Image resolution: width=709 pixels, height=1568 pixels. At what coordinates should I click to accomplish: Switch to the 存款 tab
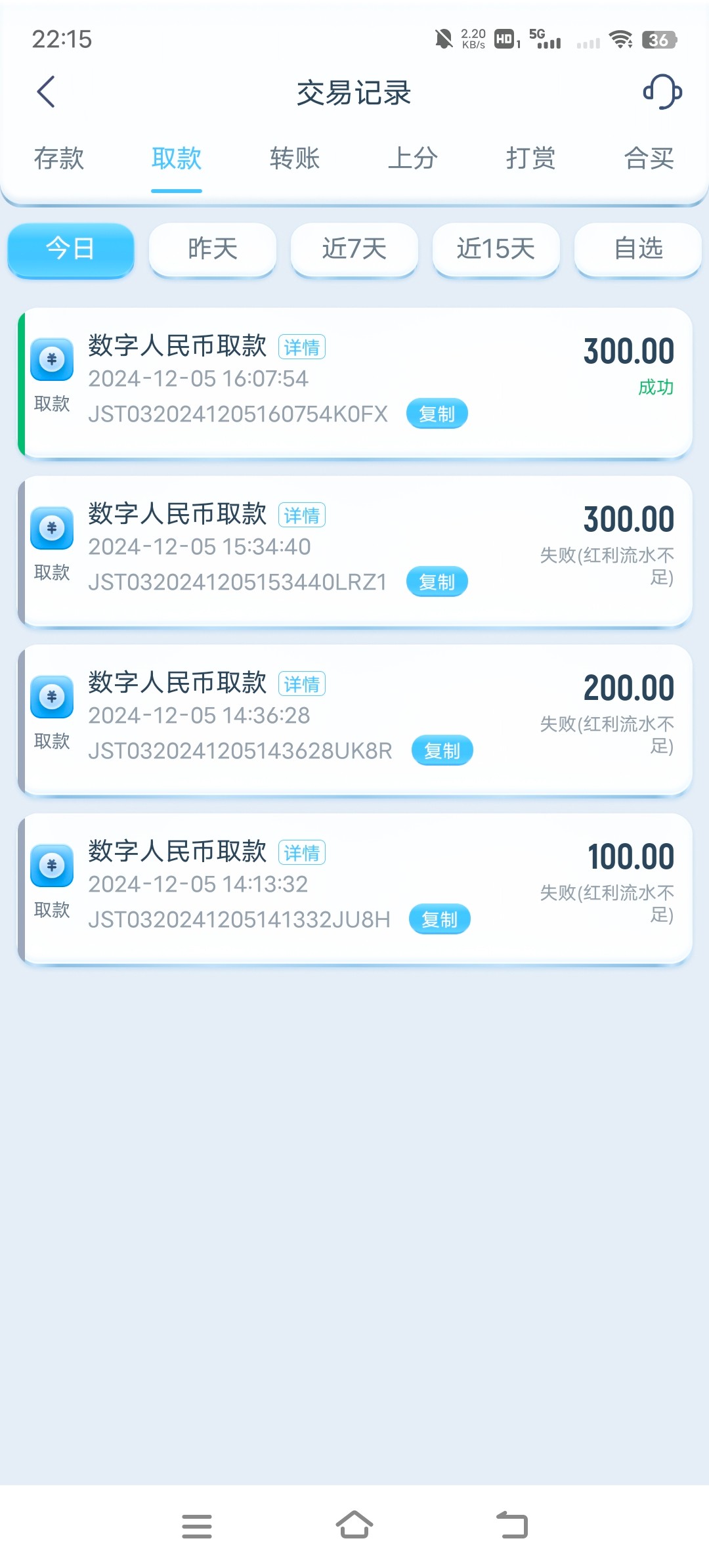pos(59,159)
